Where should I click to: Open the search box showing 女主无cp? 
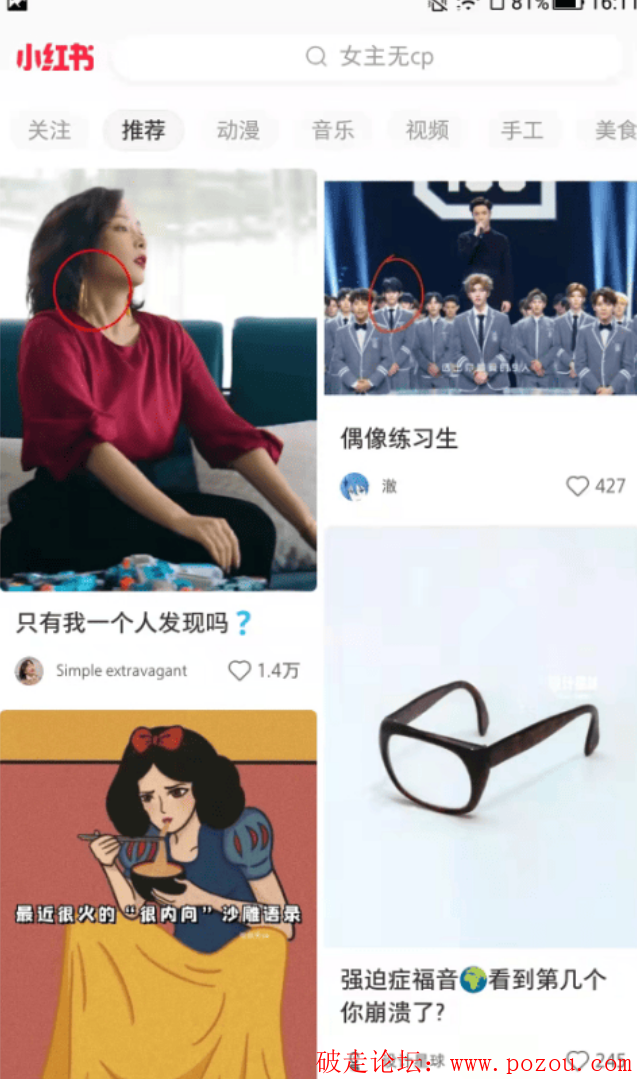368,57
